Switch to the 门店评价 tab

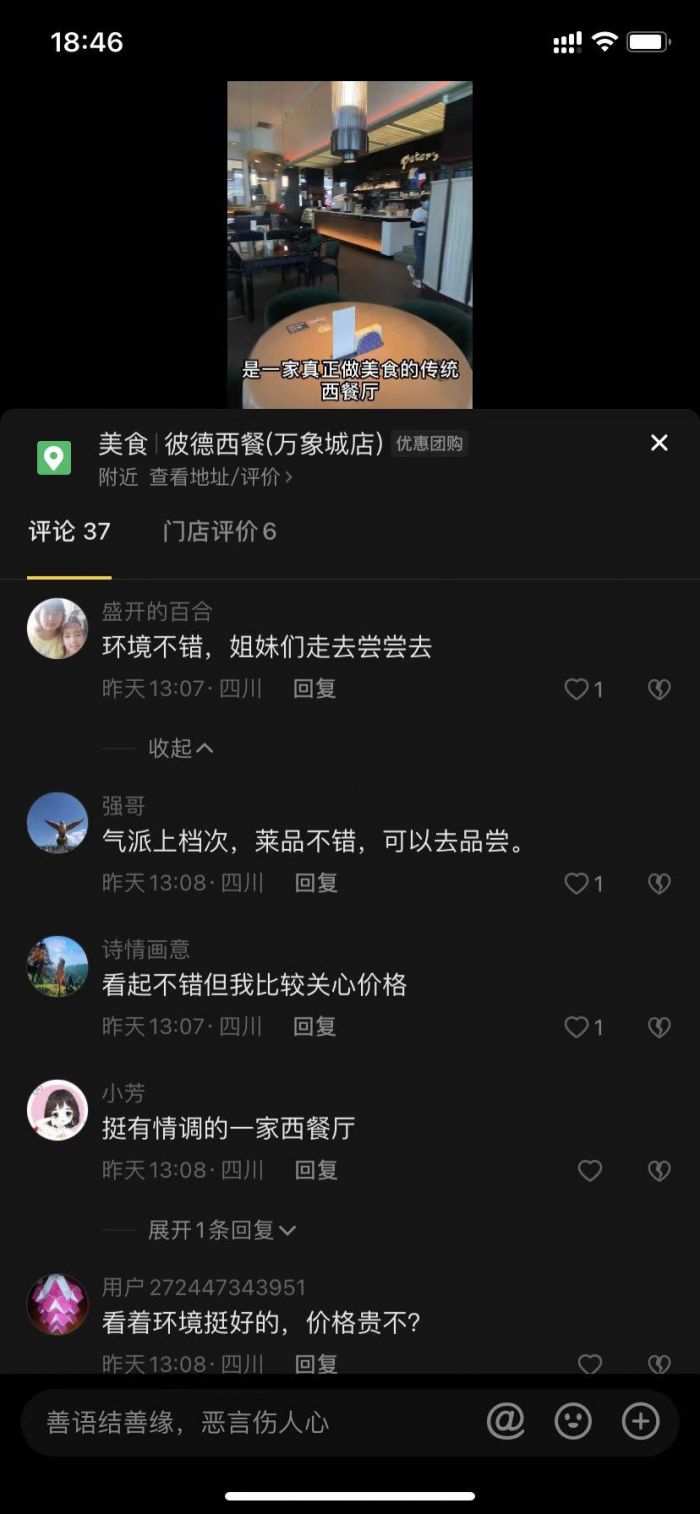pyautogui.click(x=219, y=532)
